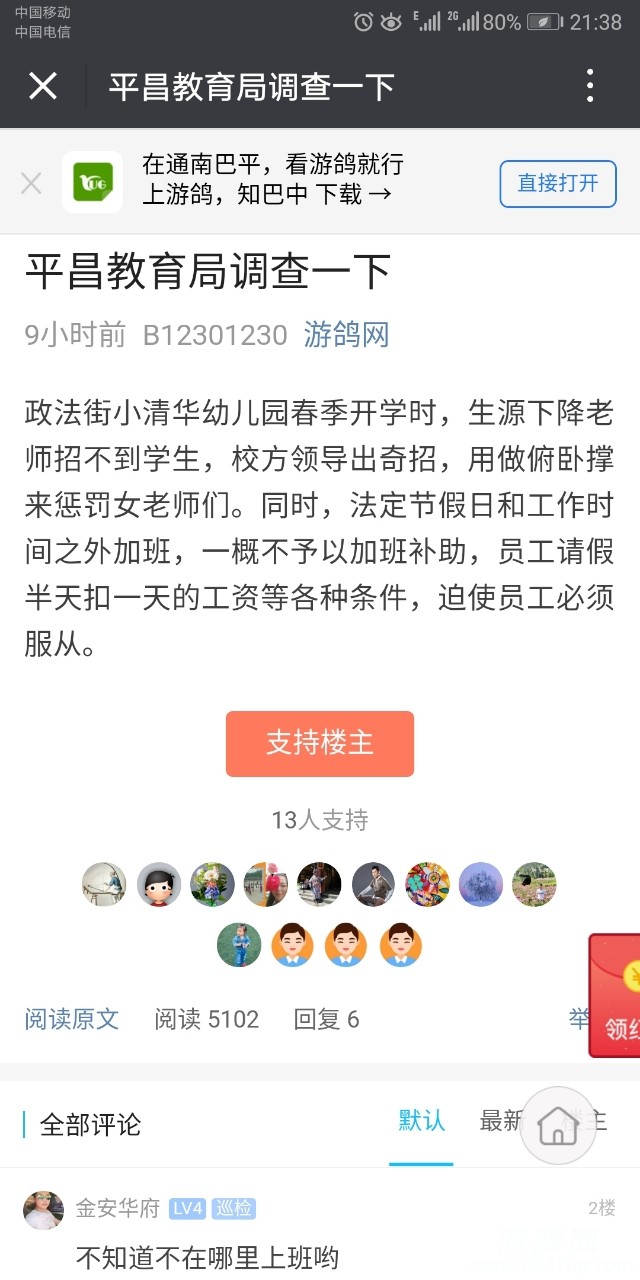Tap 支持楼主 to support the poster
The image size is (640, 1280).
(320, 743)
